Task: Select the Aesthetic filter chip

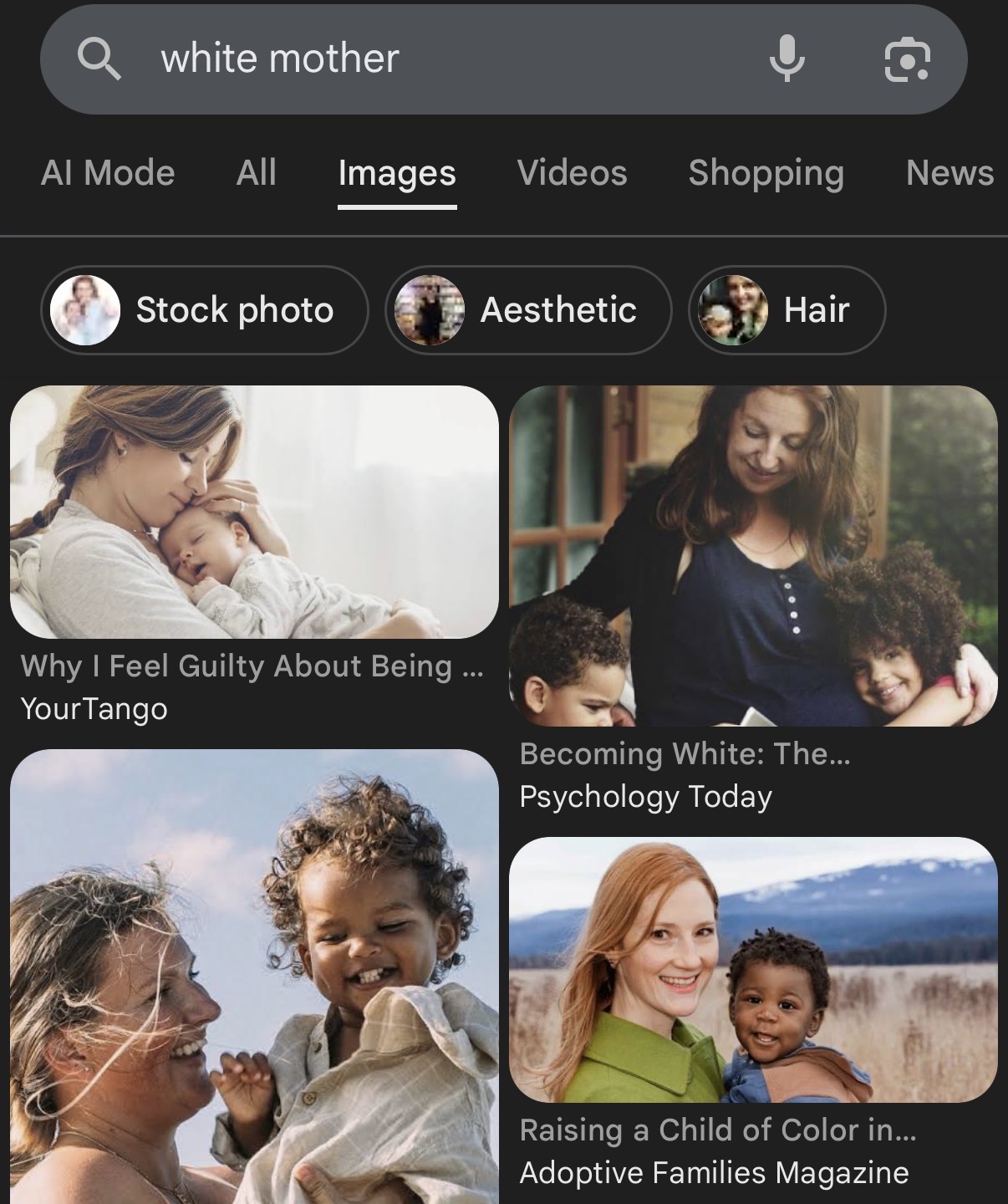Action: [527, 310]
